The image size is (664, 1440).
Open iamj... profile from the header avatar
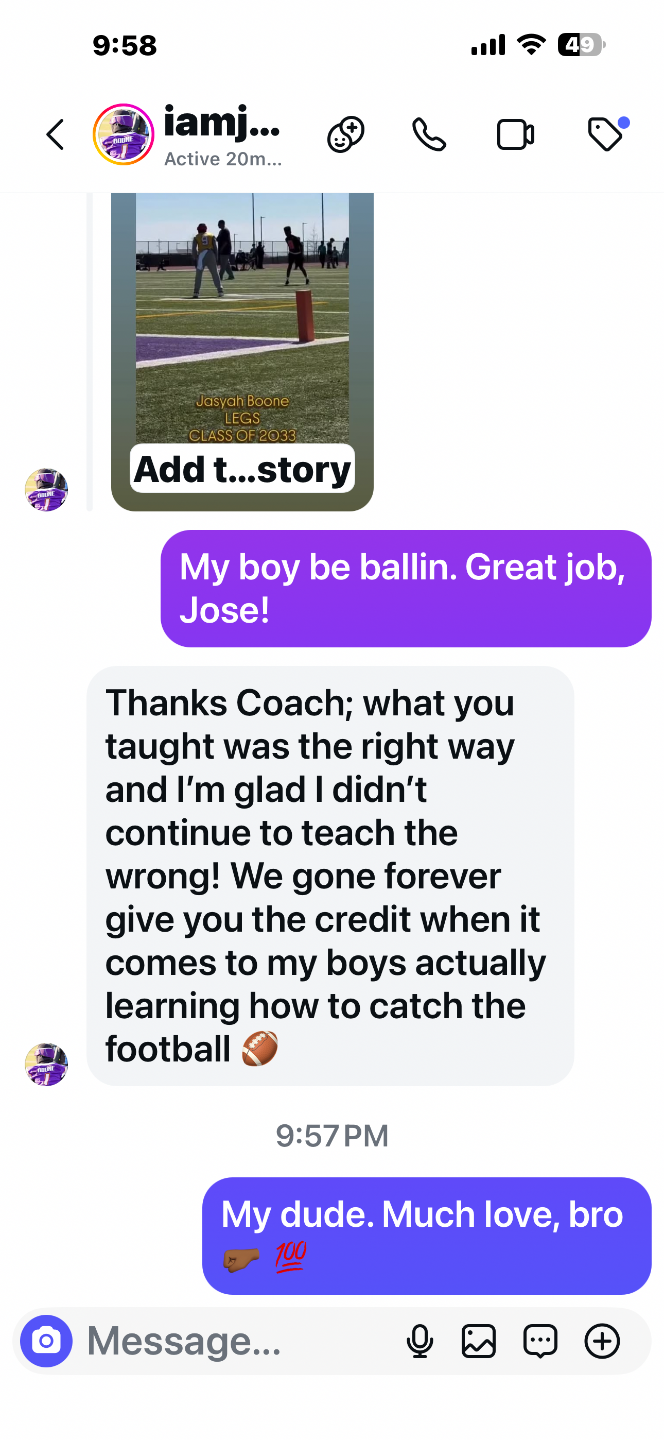tap(123, 134)
